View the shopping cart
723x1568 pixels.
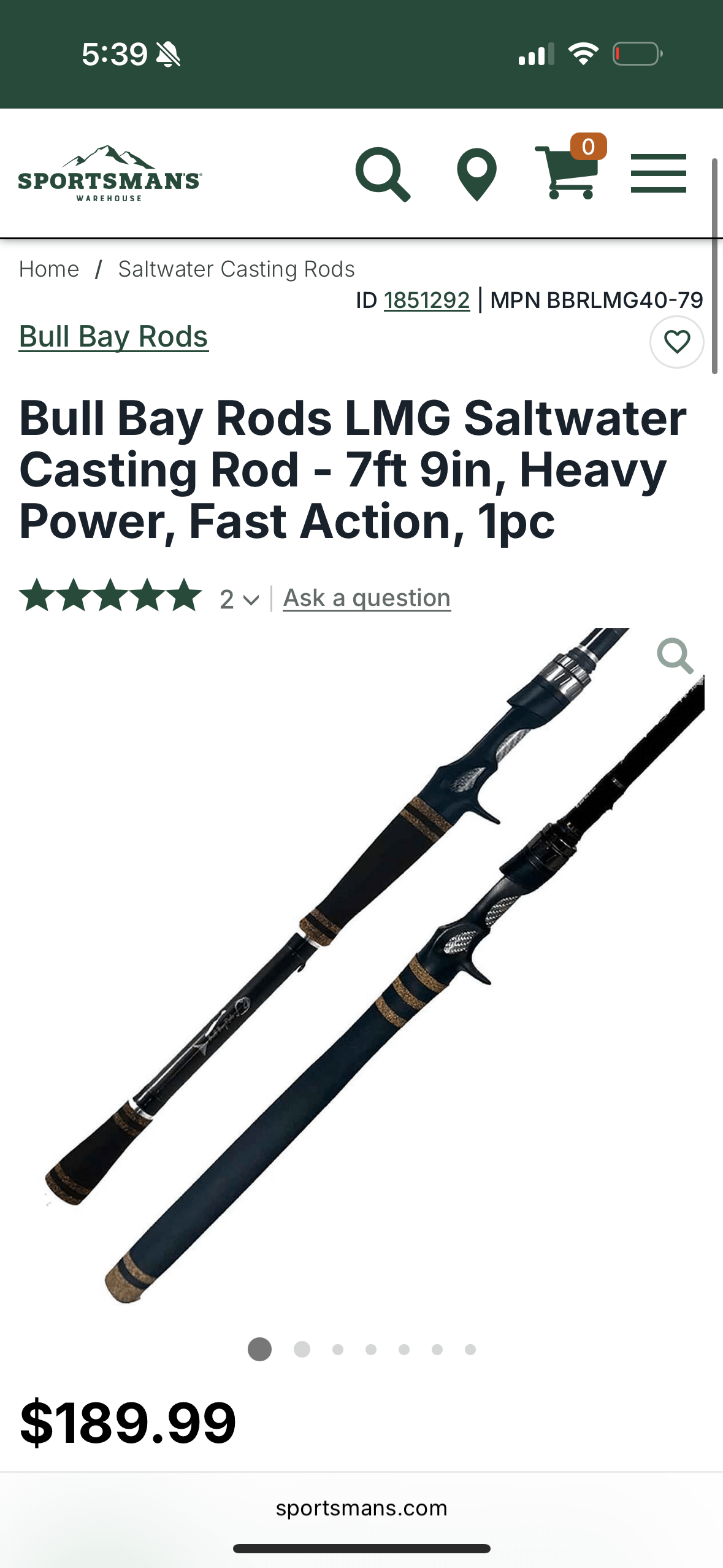tap(568, 173)
